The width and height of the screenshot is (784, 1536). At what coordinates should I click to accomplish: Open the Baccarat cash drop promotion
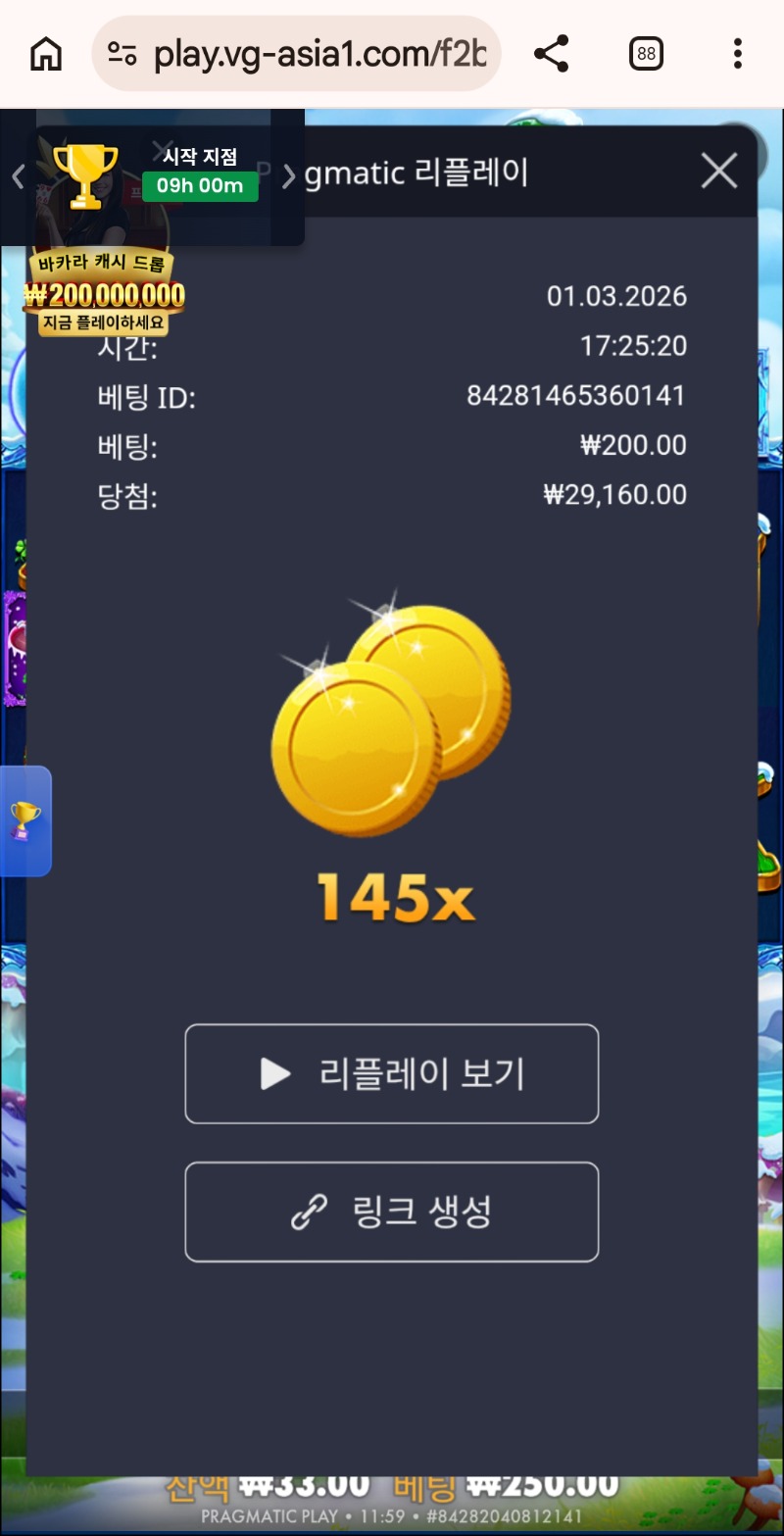(x=105, y=293)
